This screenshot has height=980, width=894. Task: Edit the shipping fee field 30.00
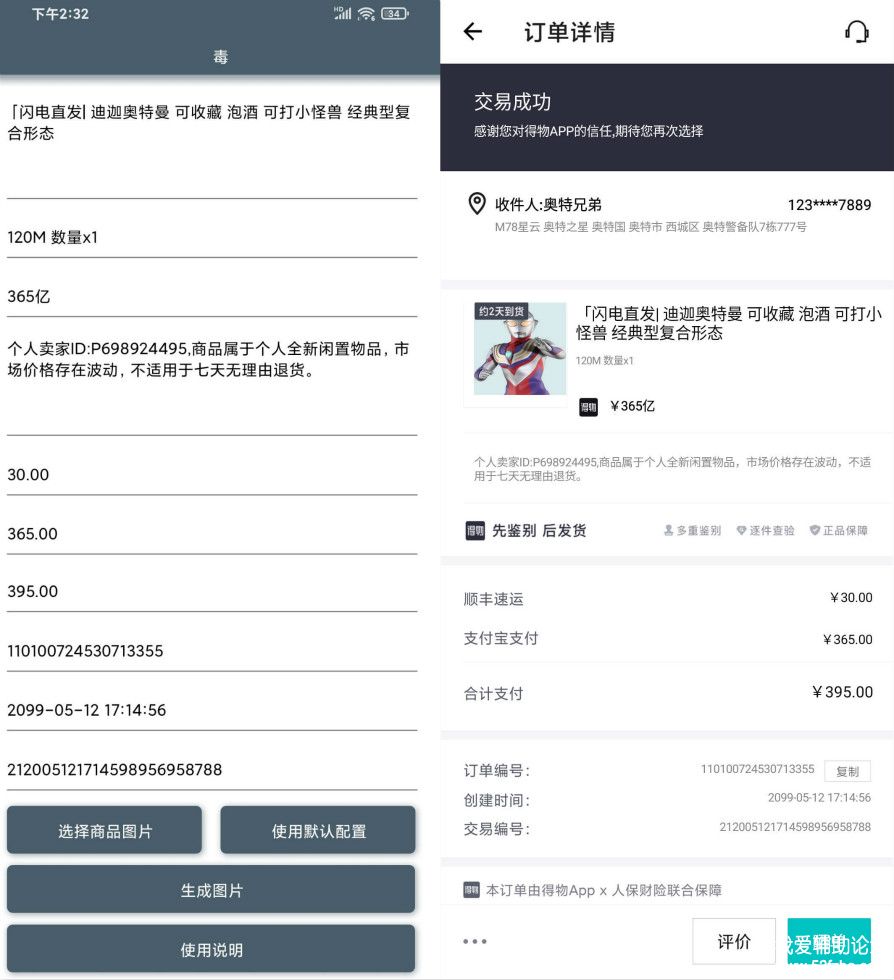(211, 474)
